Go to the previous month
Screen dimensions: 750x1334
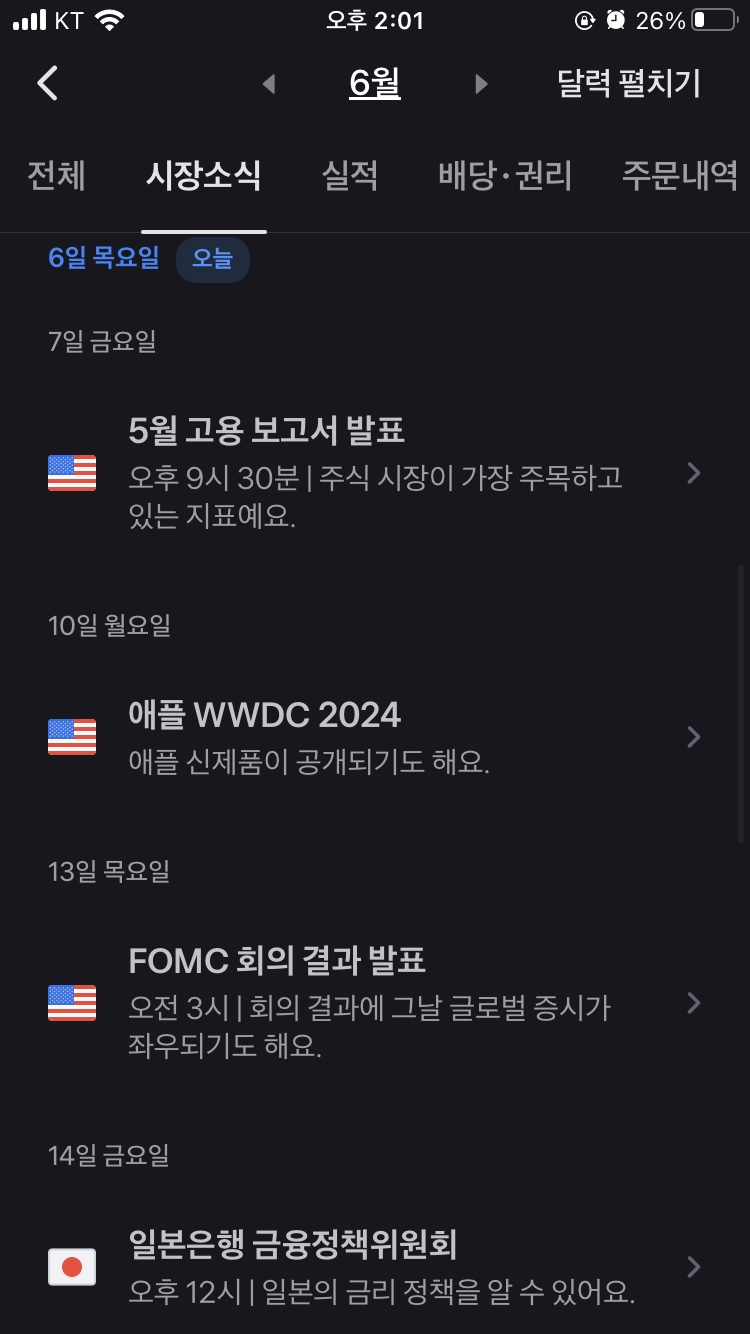pos(268,84)
